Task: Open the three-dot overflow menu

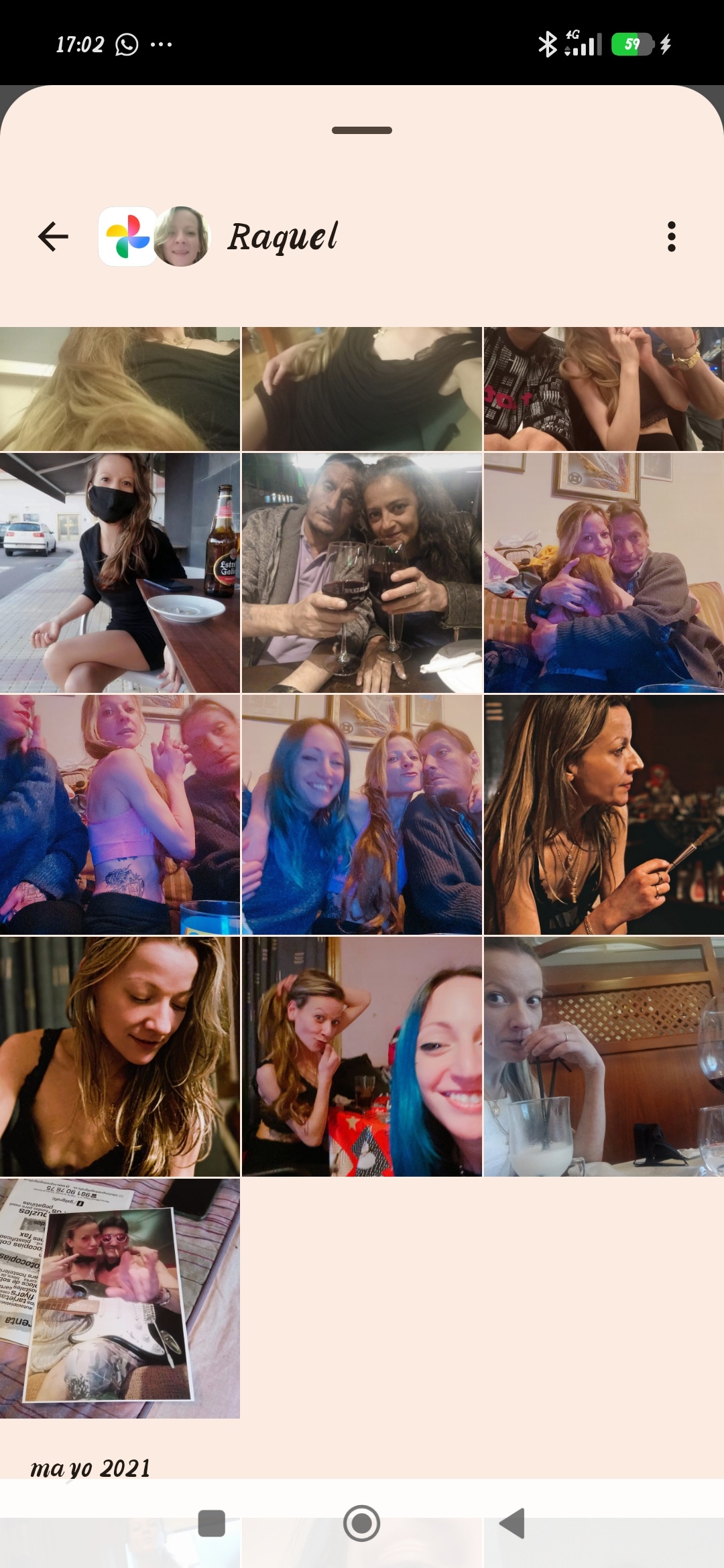Action: pyautogui.click(x=671, y=237)
